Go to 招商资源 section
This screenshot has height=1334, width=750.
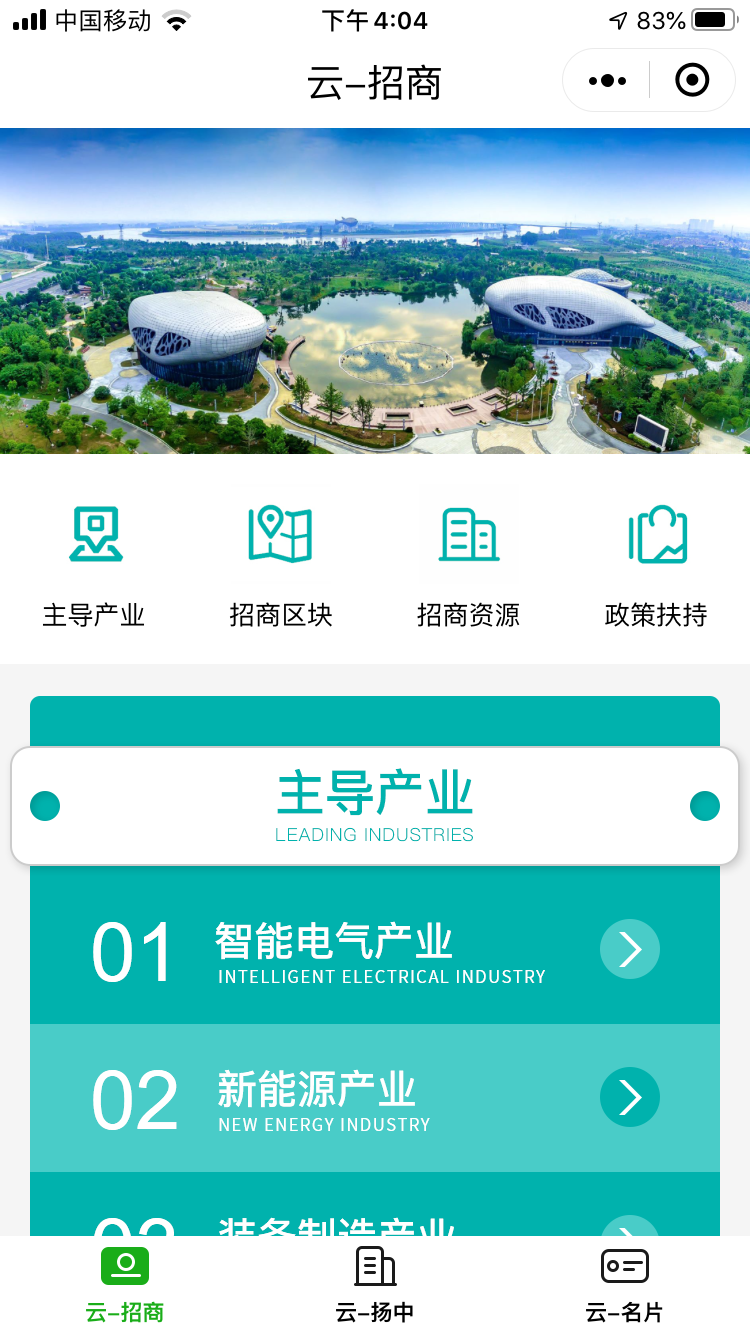(x=468, y=566)
